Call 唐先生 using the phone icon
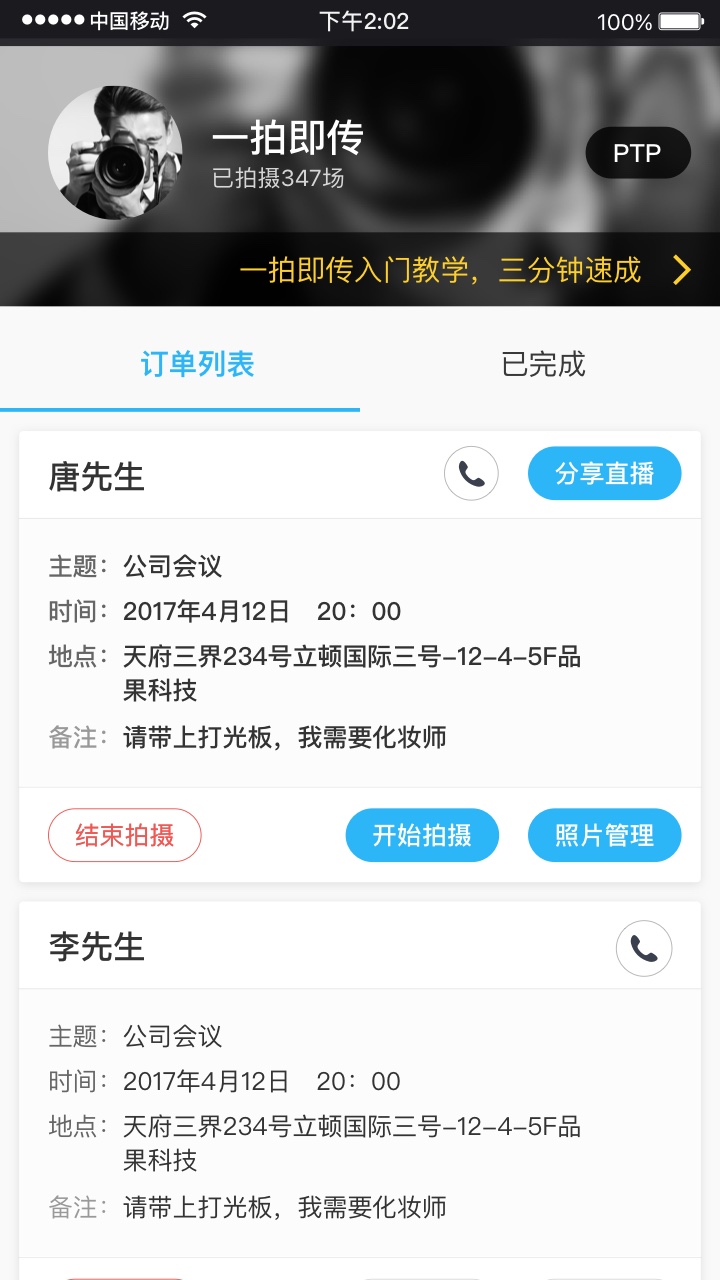The height and width of the screenshot is (1280, 720). point(470,473)
